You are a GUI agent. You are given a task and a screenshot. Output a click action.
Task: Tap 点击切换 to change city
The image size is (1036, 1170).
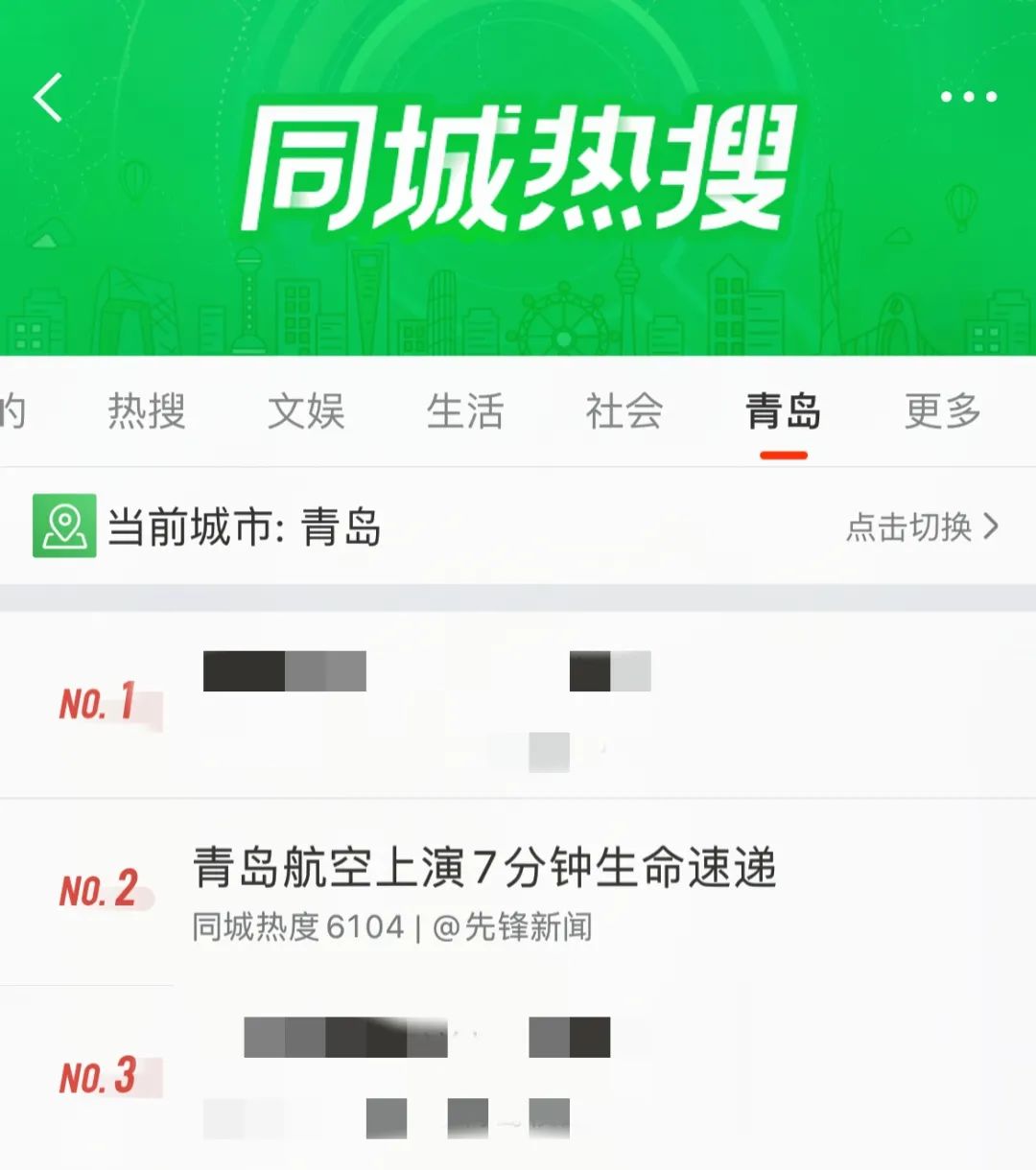(x=921, y=526)
